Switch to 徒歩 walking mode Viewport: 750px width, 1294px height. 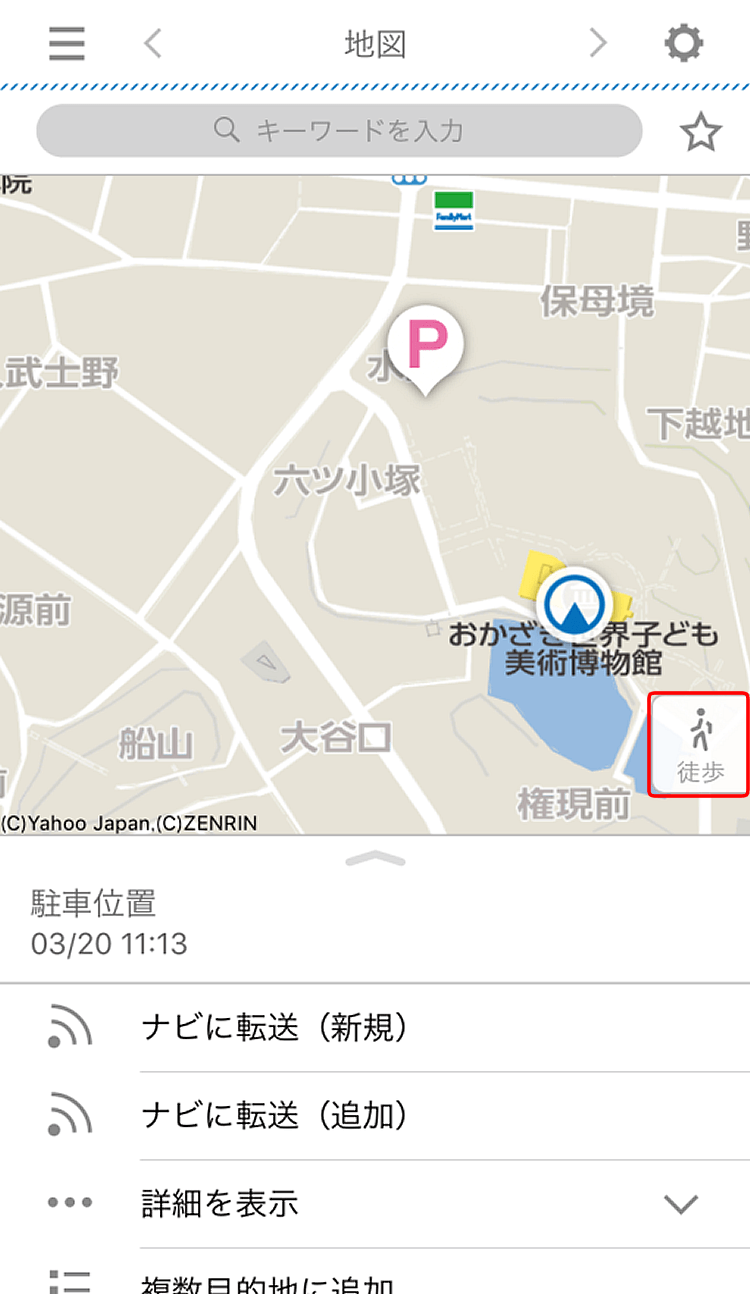coord(699,745)
